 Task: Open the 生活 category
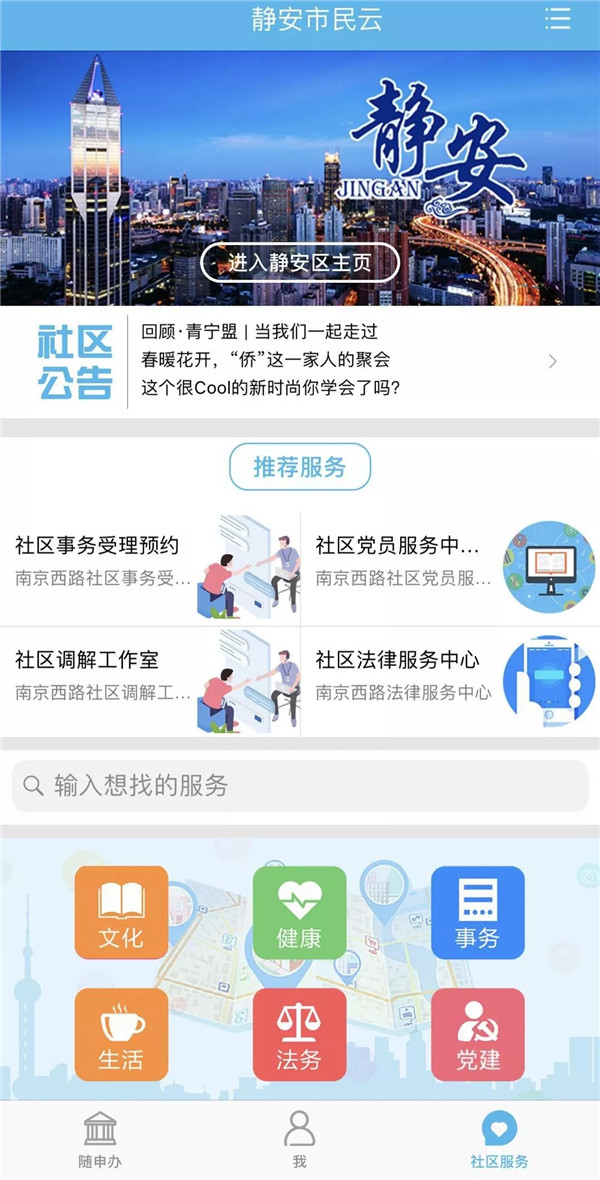(x=121, y=1034)
